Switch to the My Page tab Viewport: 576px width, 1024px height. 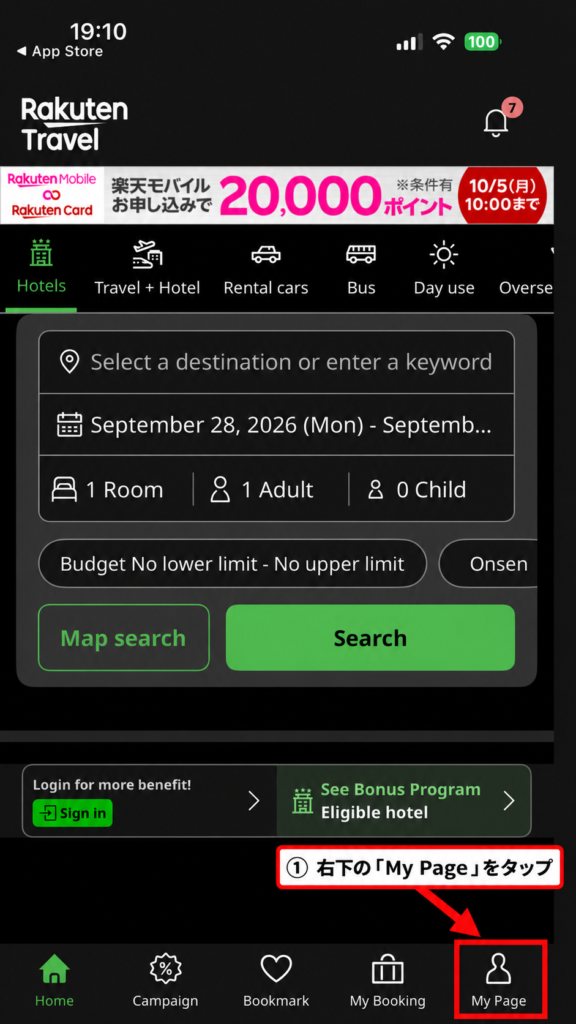click(499, 980)
